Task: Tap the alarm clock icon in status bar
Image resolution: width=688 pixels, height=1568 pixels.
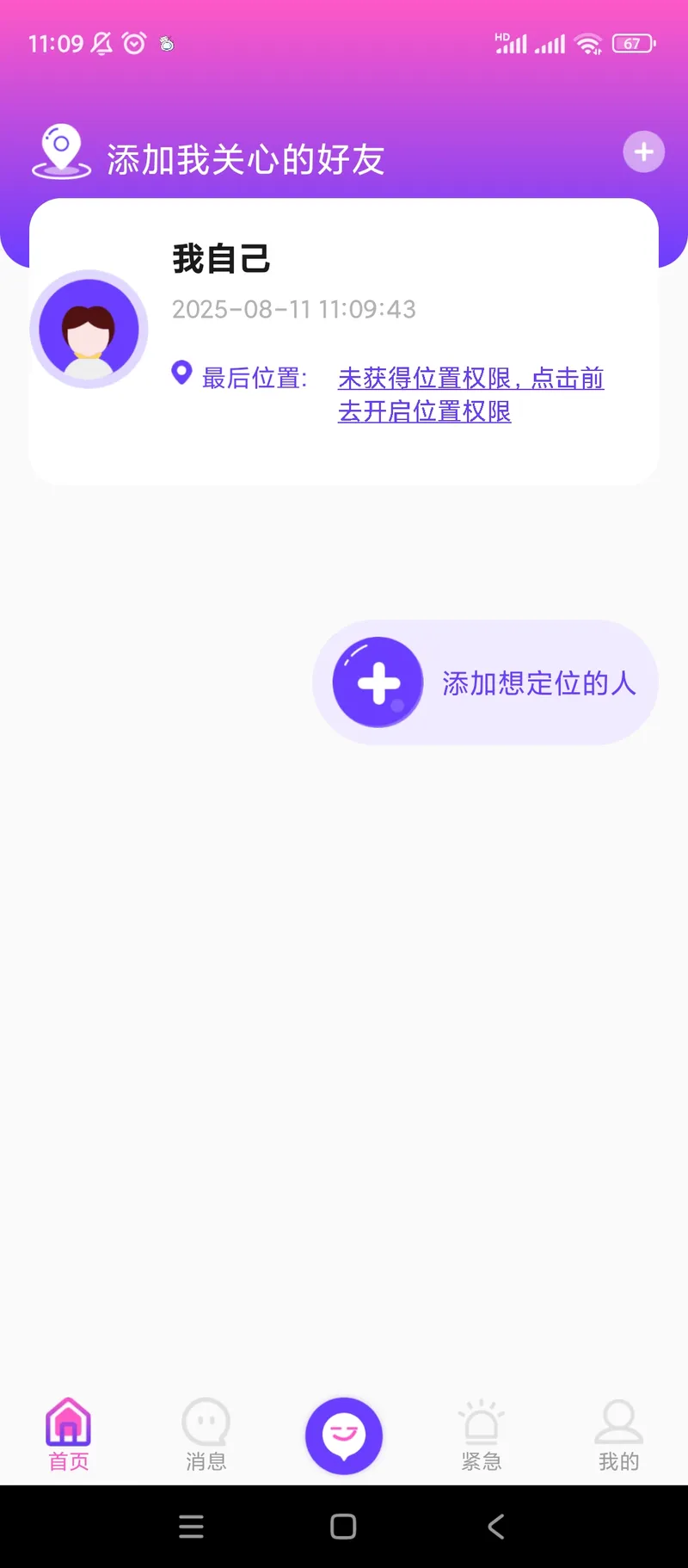Action: pos(133,42)
